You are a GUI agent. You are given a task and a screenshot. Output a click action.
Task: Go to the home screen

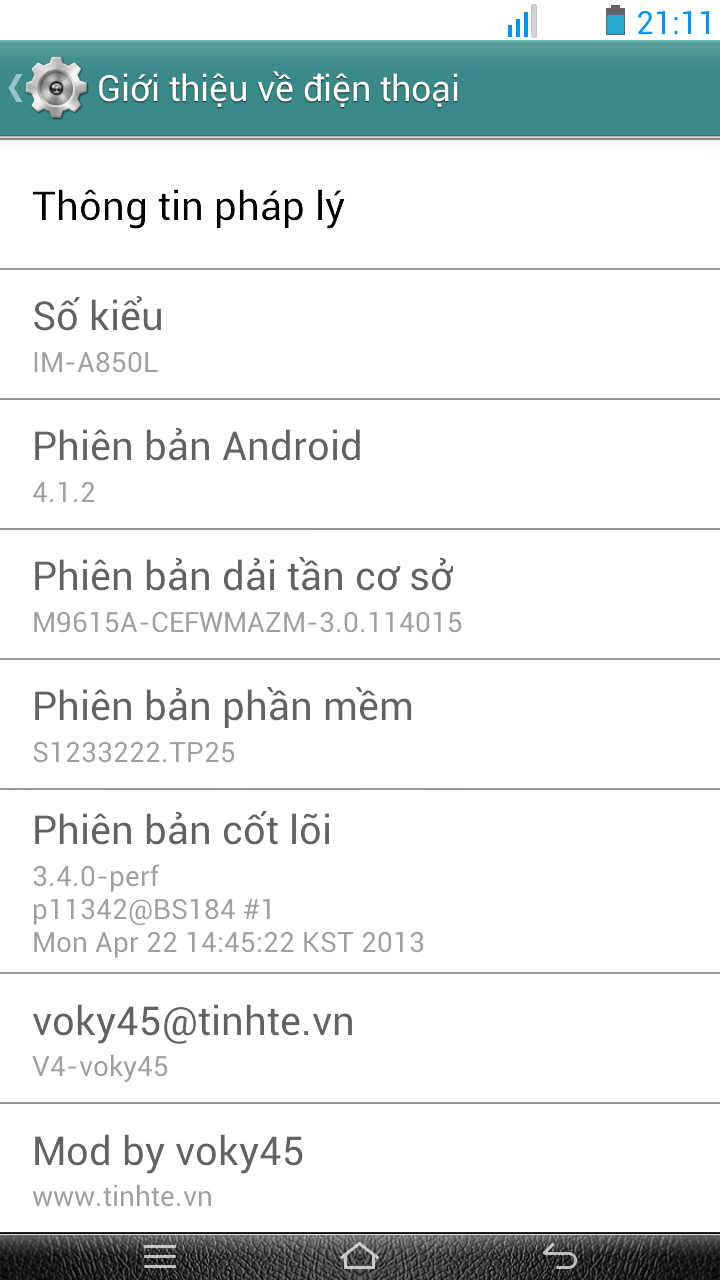coord(360,1256)
